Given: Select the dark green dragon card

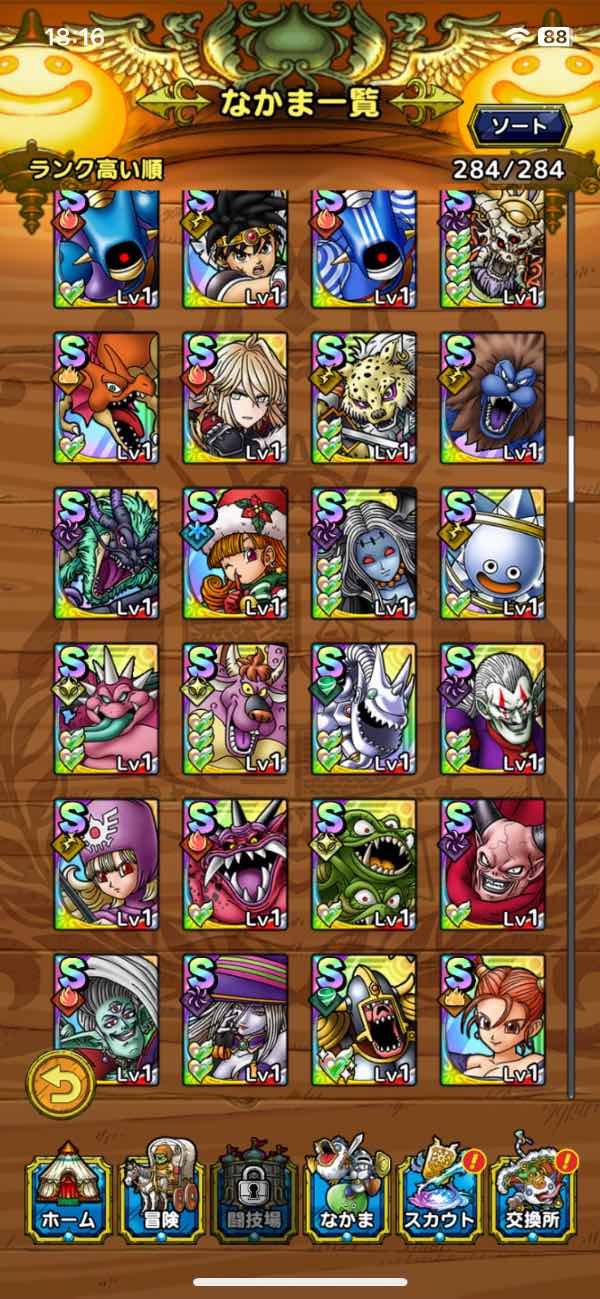Looking at the screenshot, I should (x=106, y=553).
